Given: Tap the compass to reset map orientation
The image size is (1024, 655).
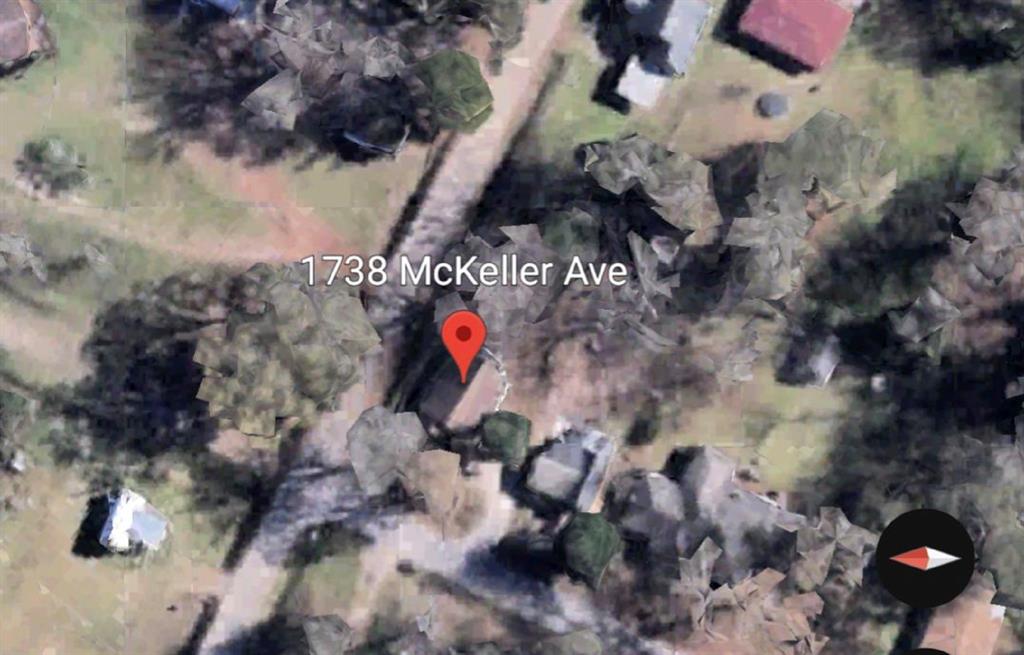Looking at the screenshot, I should pos(925,558).
